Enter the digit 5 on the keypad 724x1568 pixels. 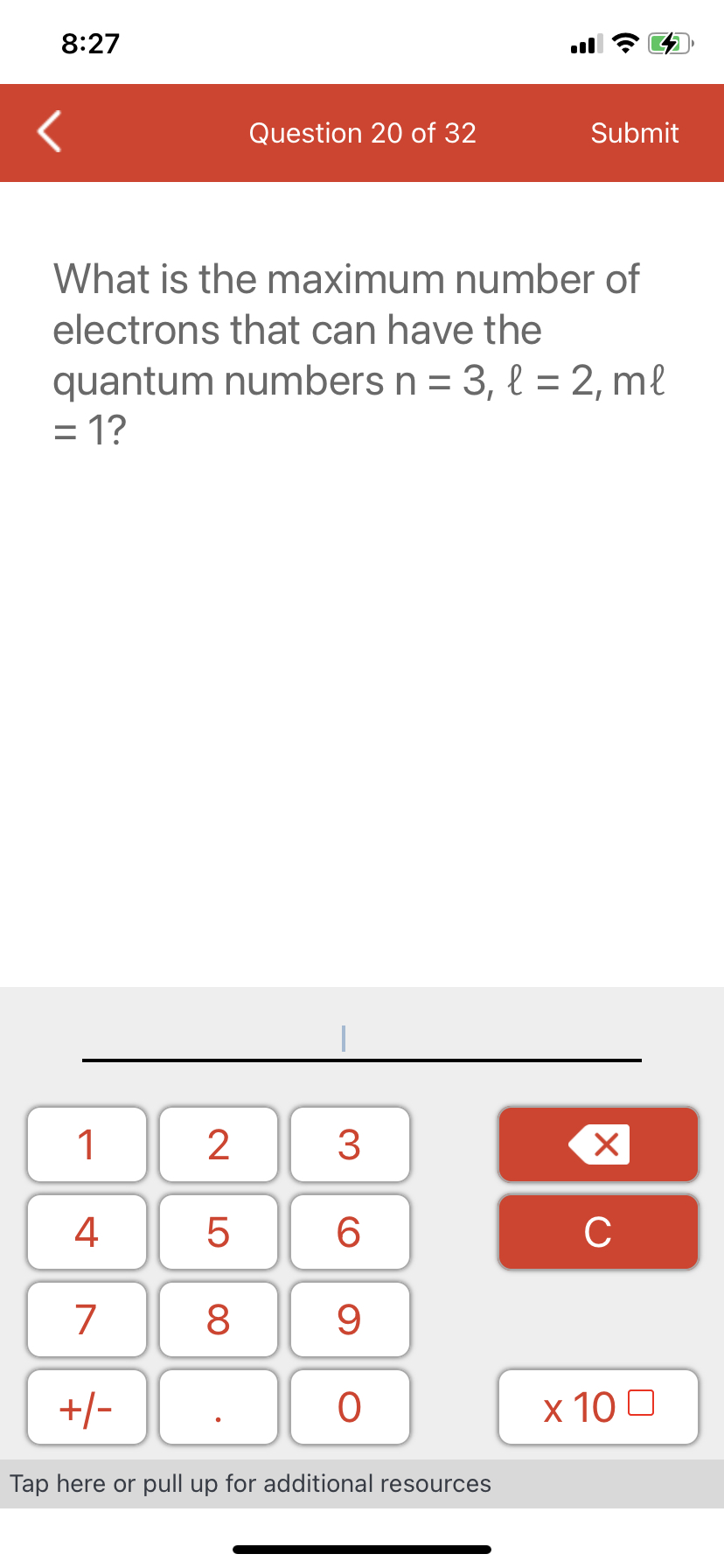(x=218, y=1232)
